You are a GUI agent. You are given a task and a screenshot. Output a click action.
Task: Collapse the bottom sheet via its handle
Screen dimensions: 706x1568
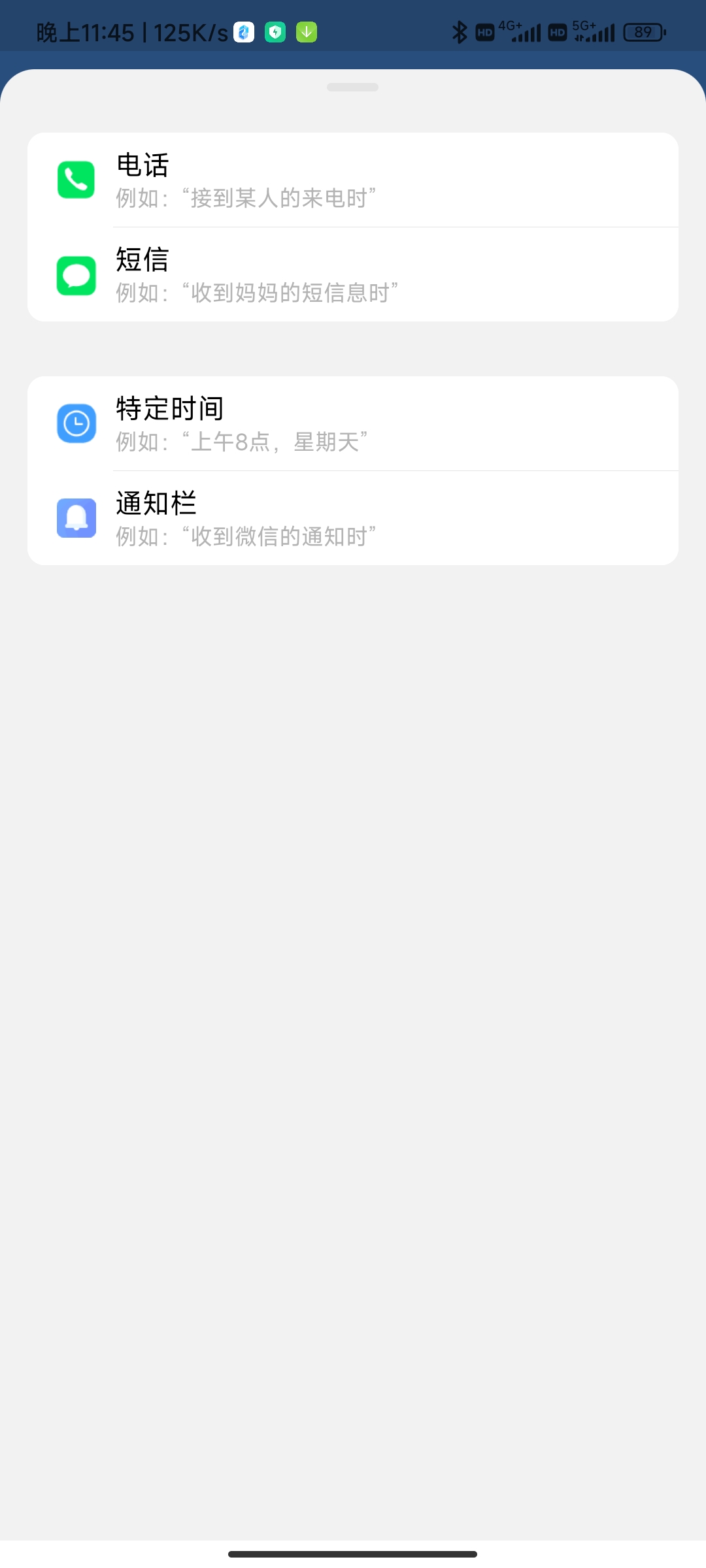tap(353, 88)
